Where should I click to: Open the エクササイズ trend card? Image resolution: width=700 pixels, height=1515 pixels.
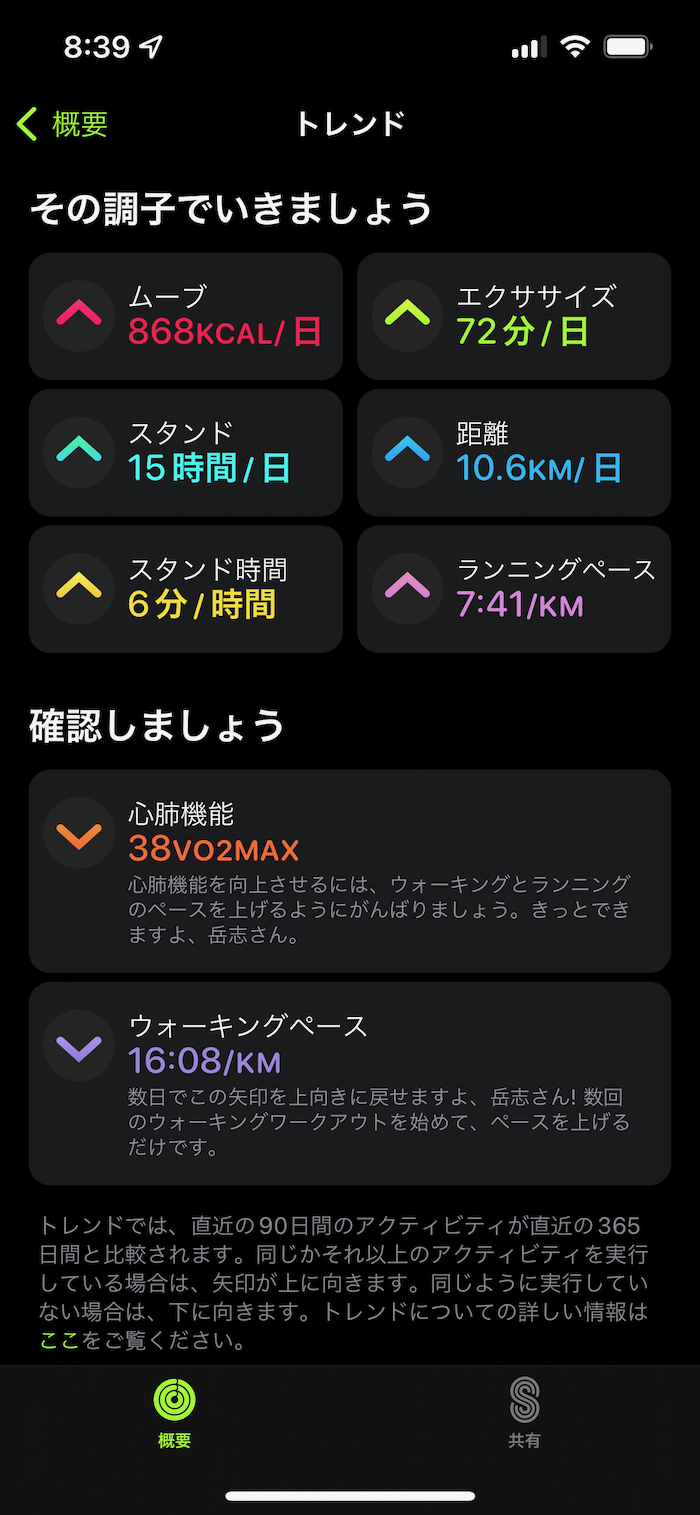tap(514, 316)
